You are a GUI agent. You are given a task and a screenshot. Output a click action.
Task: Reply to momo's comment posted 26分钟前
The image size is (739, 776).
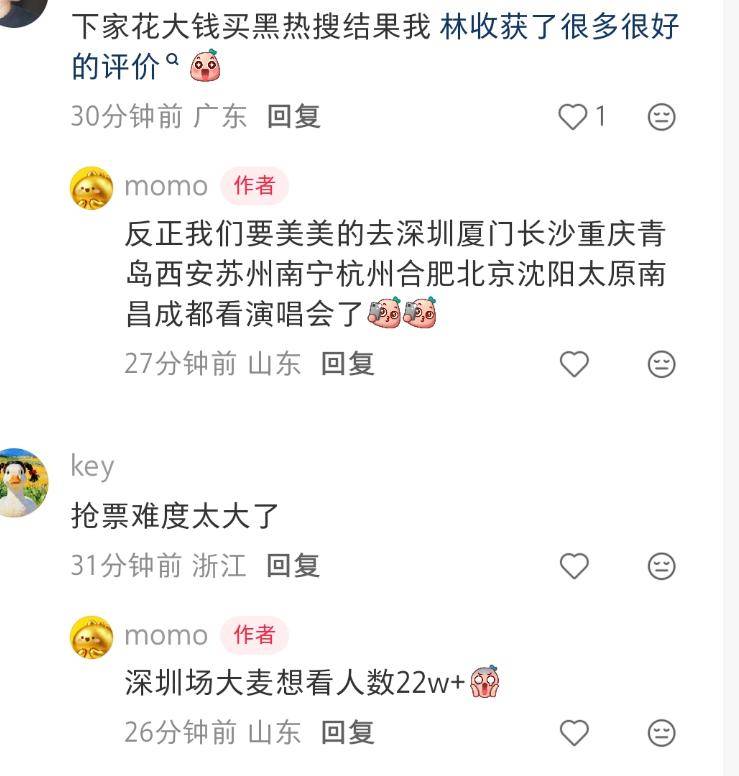[x=347, y=732]
